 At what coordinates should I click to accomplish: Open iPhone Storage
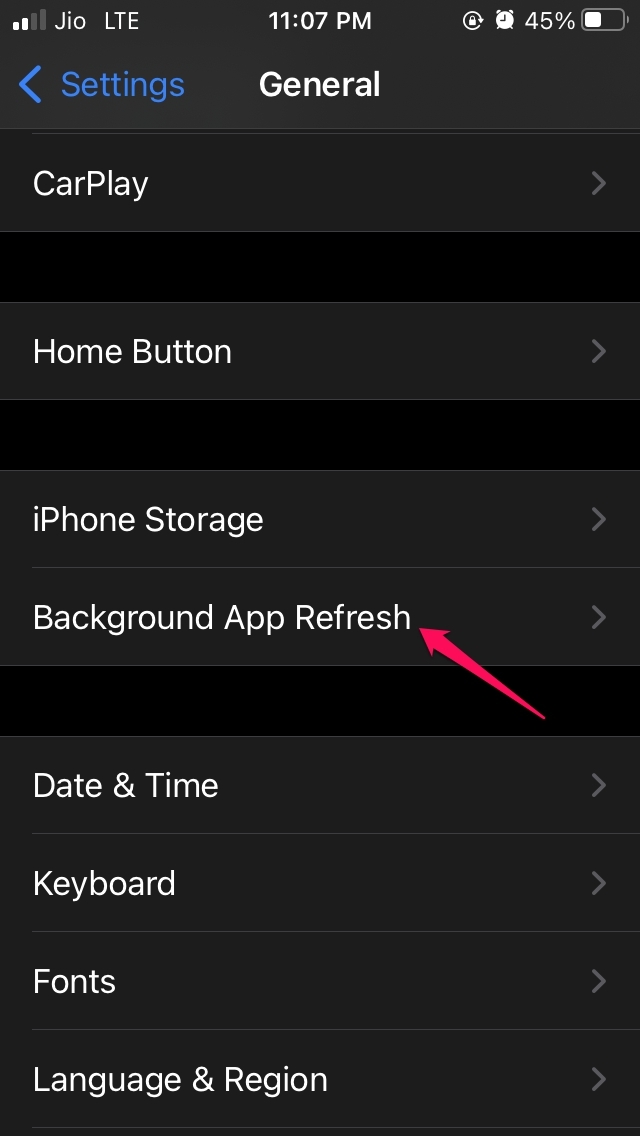(x=320, y=520)
